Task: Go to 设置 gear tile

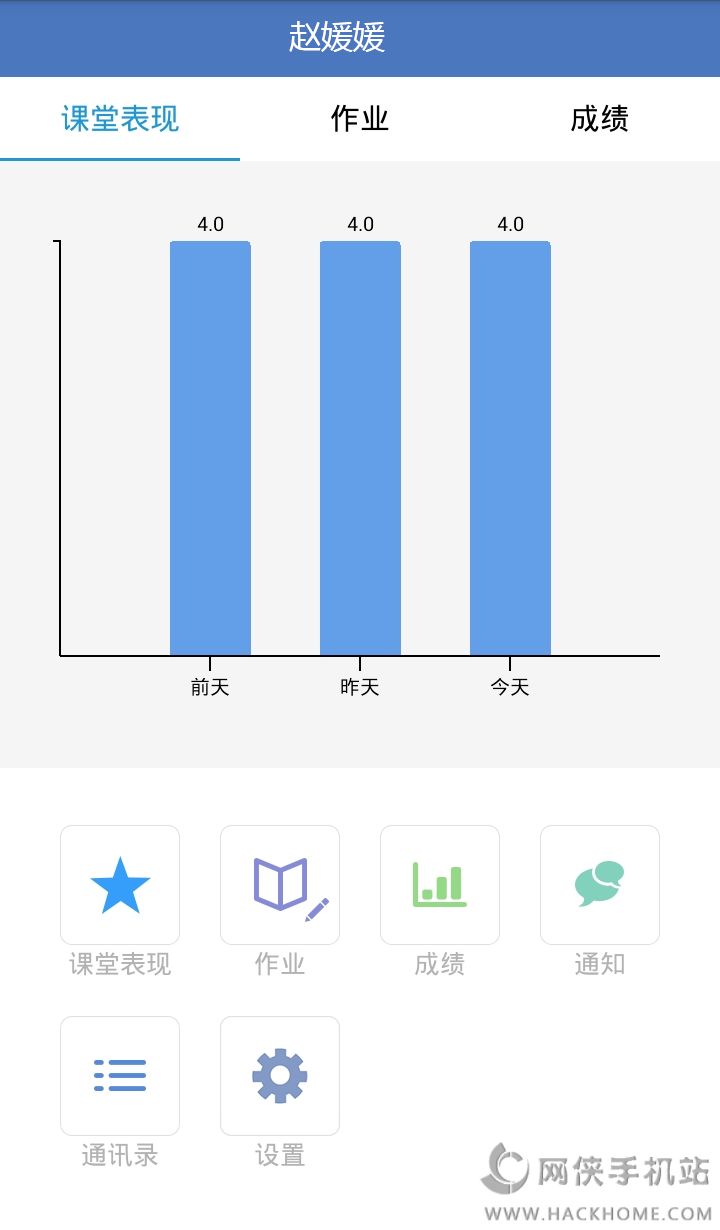Action: pyautogui.click(x=280, y=1076)
